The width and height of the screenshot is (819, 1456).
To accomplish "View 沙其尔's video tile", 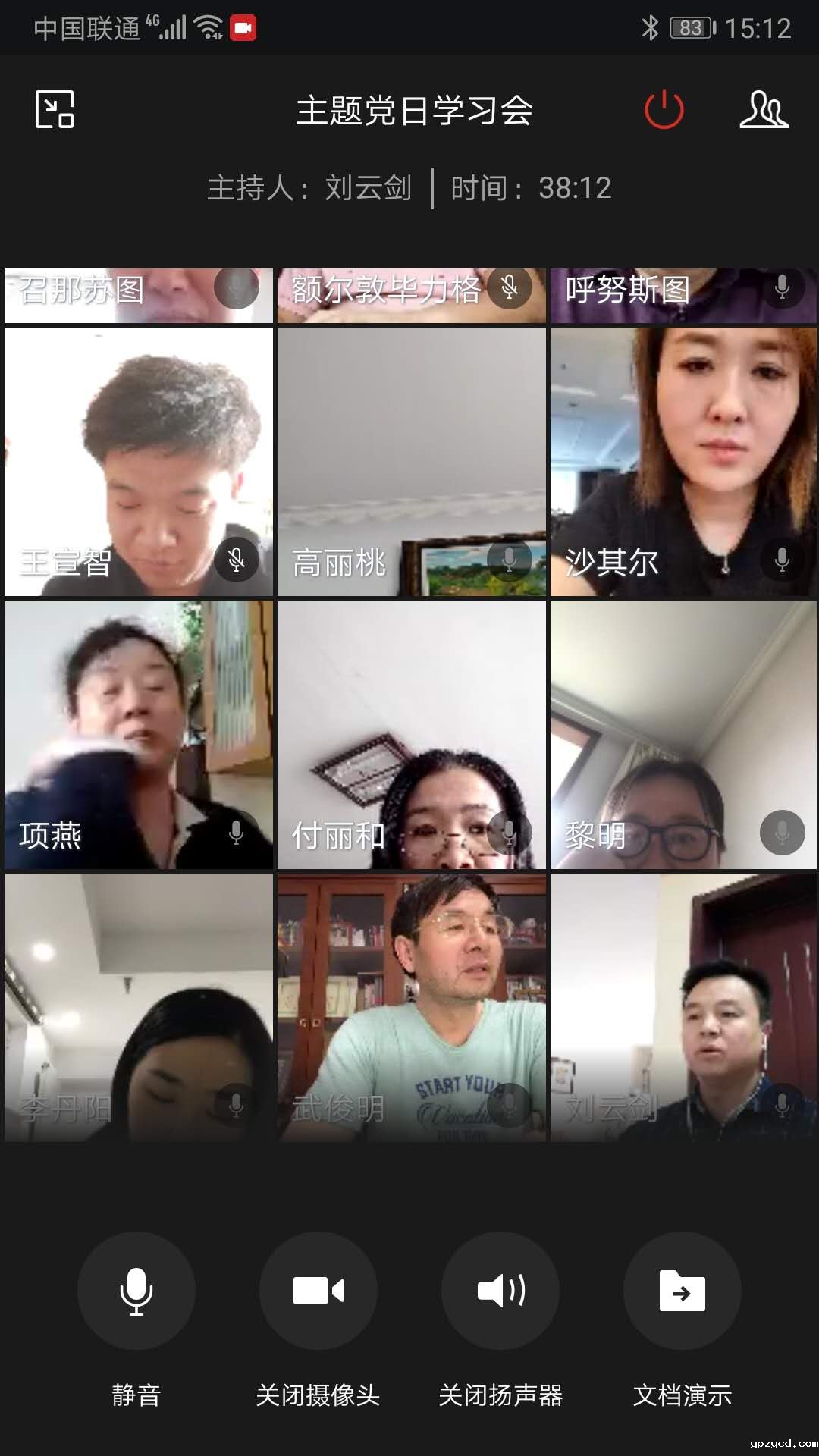I will pyautogui.click(x=683, y=461).
